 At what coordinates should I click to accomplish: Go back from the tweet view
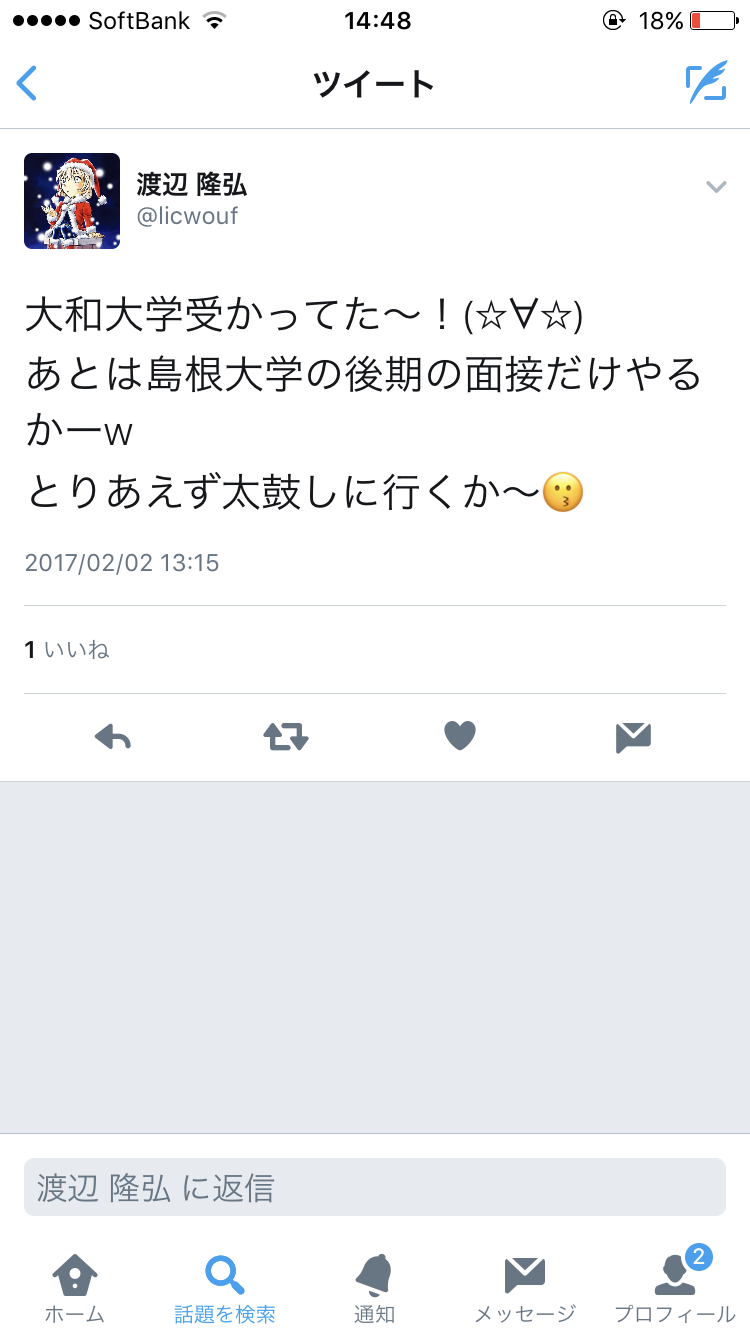pos(28,83)
